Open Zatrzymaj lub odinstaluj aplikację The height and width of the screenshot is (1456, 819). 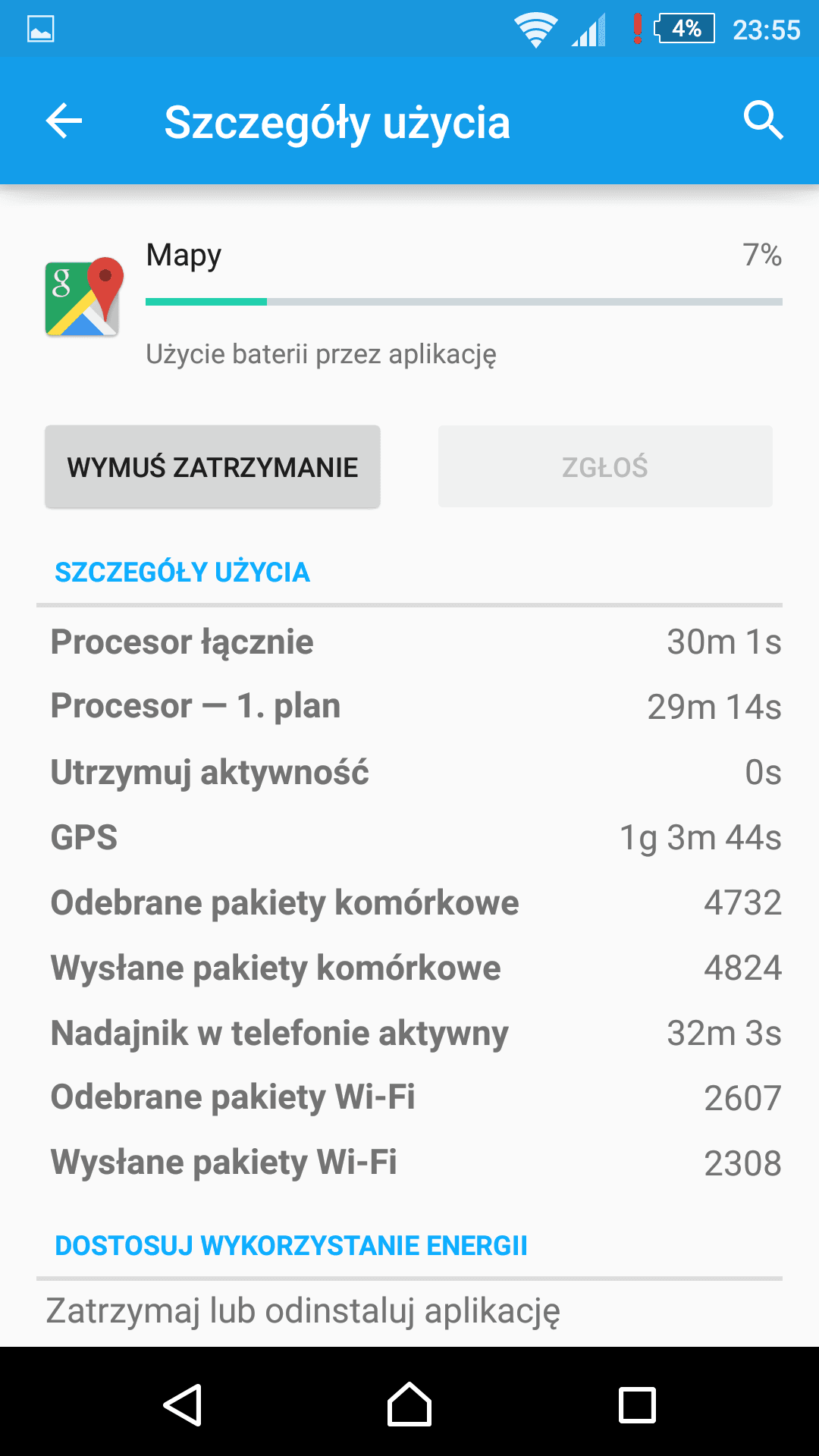point(409,1312)
